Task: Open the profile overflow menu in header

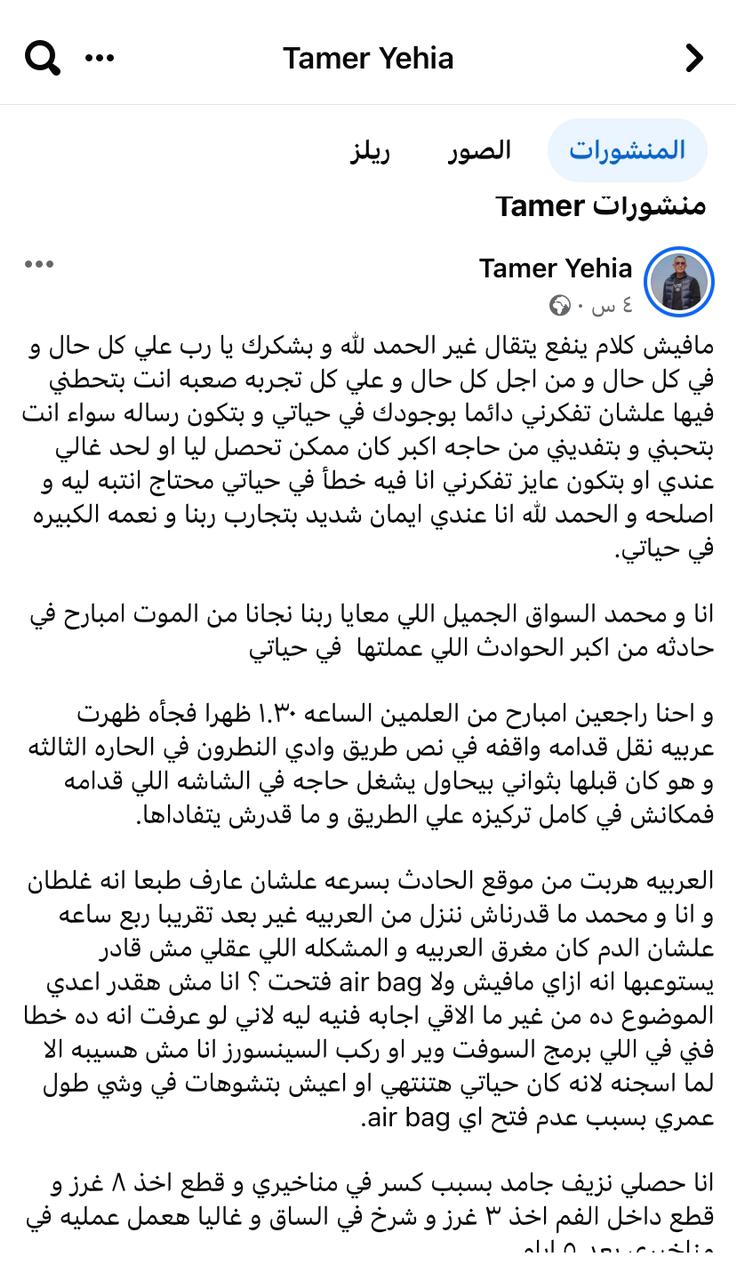Action: click(x=100, y=58)
